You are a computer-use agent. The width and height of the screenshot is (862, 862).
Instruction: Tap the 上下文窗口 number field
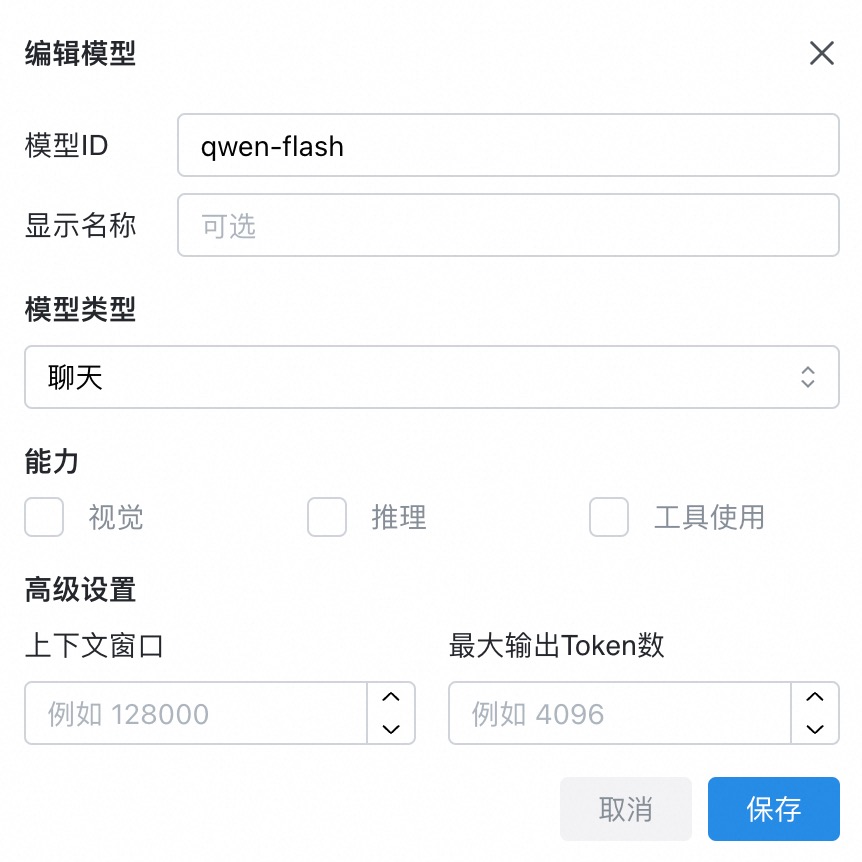[x=196, y=714]
